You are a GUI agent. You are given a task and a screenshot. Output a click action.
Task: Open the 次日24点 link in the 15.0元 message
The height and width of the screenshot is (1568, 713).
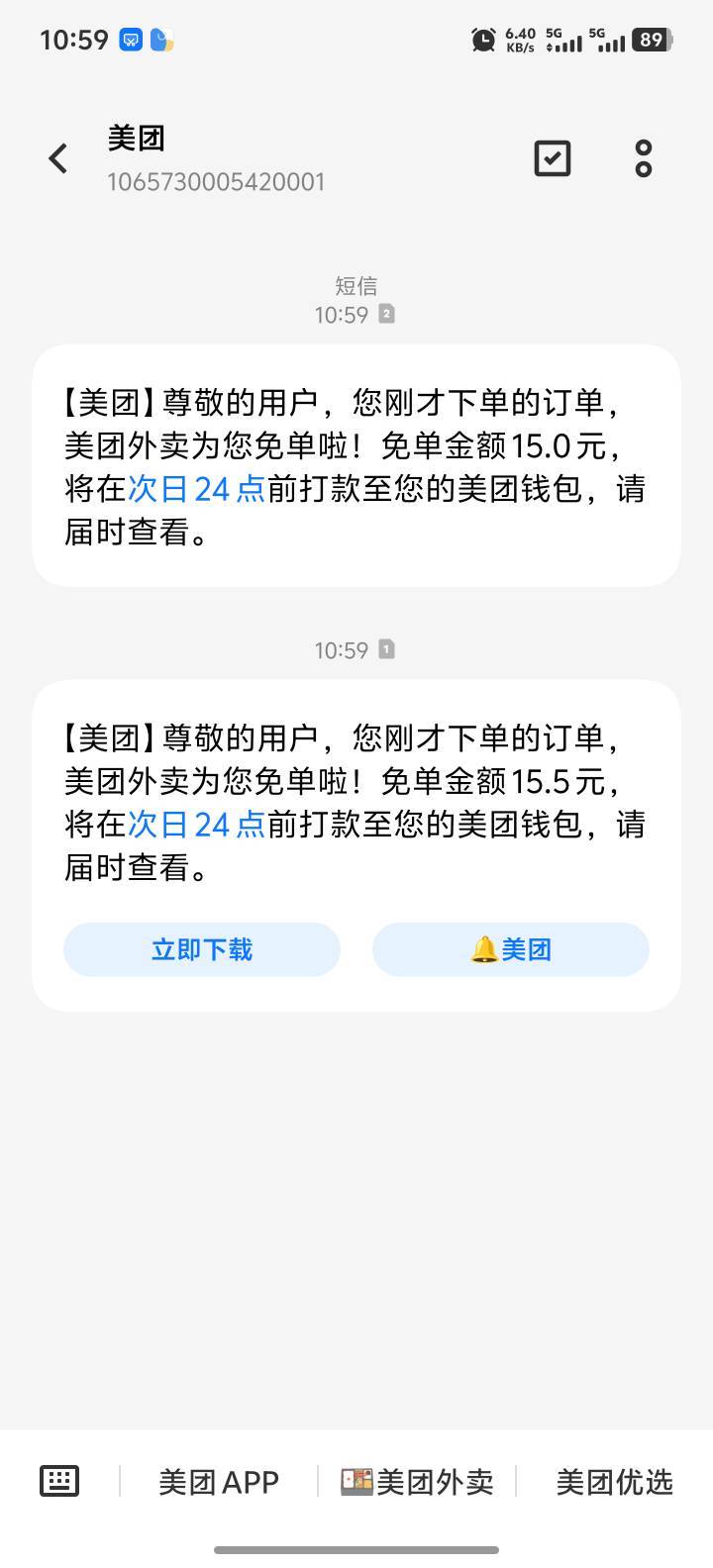[196, 489]
